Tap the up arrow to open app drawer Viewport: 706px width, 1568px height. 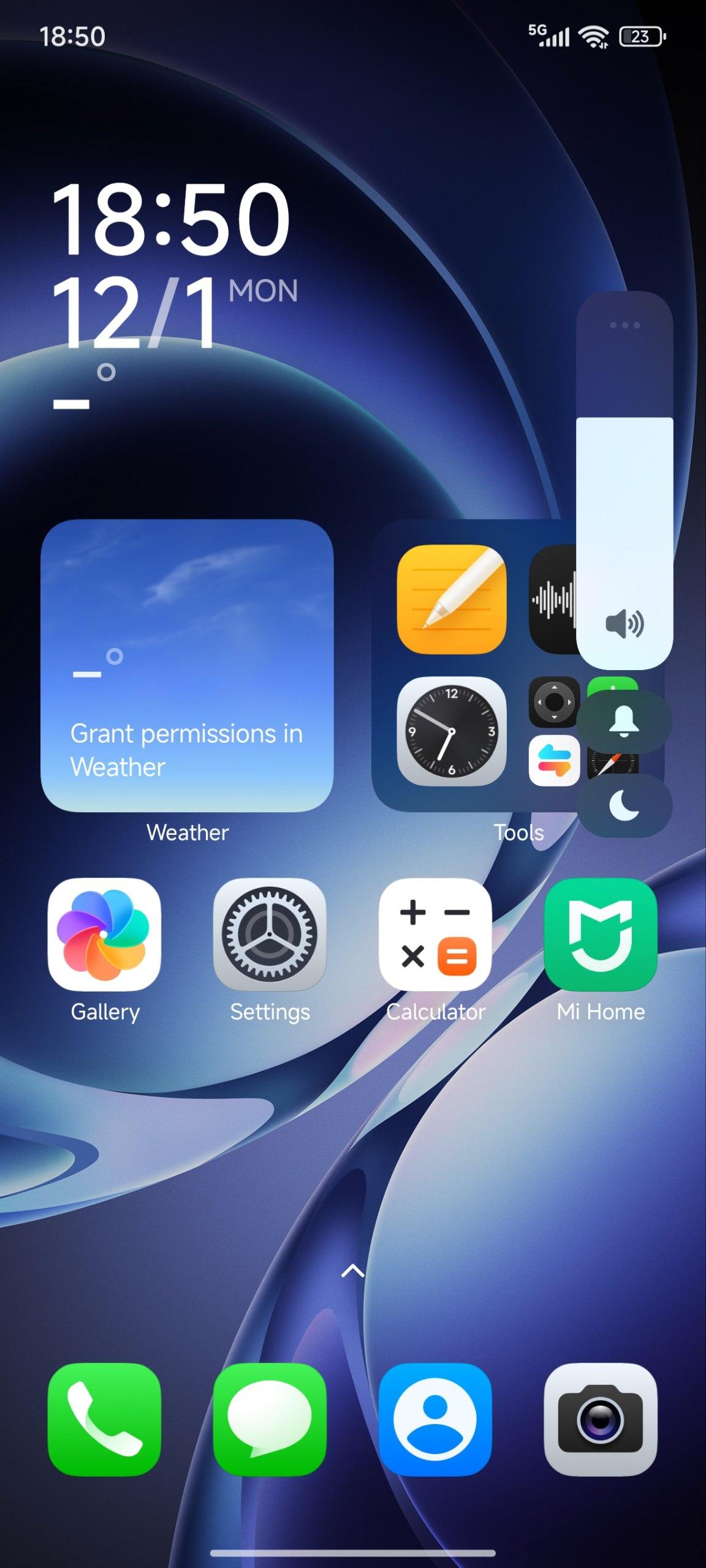click(352, 1271)
